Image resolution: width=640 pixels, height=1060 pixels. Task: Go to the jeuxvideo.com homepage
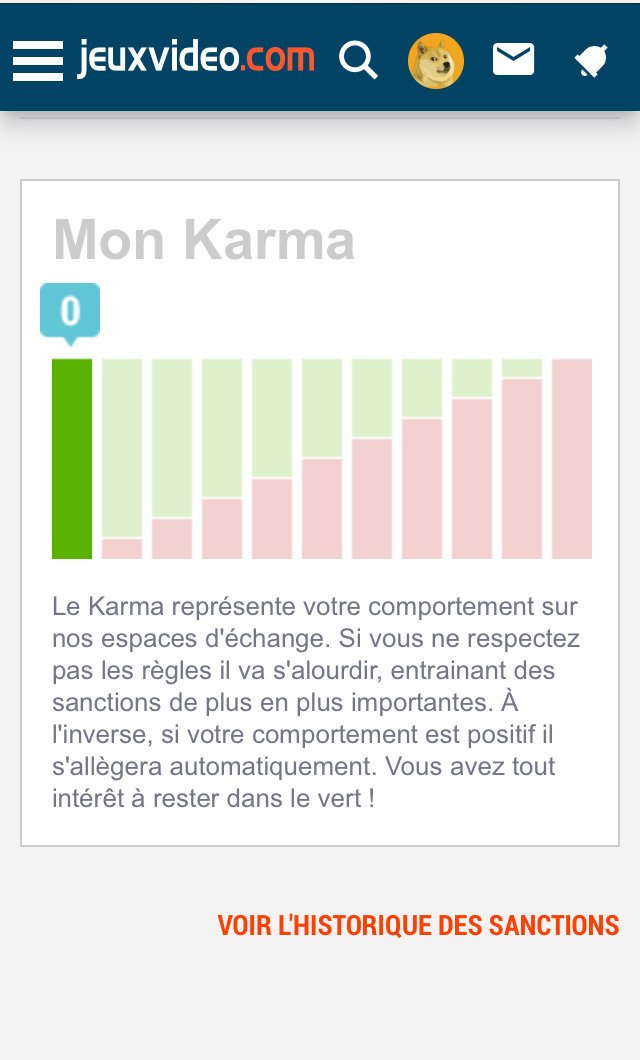coord(196,59)
